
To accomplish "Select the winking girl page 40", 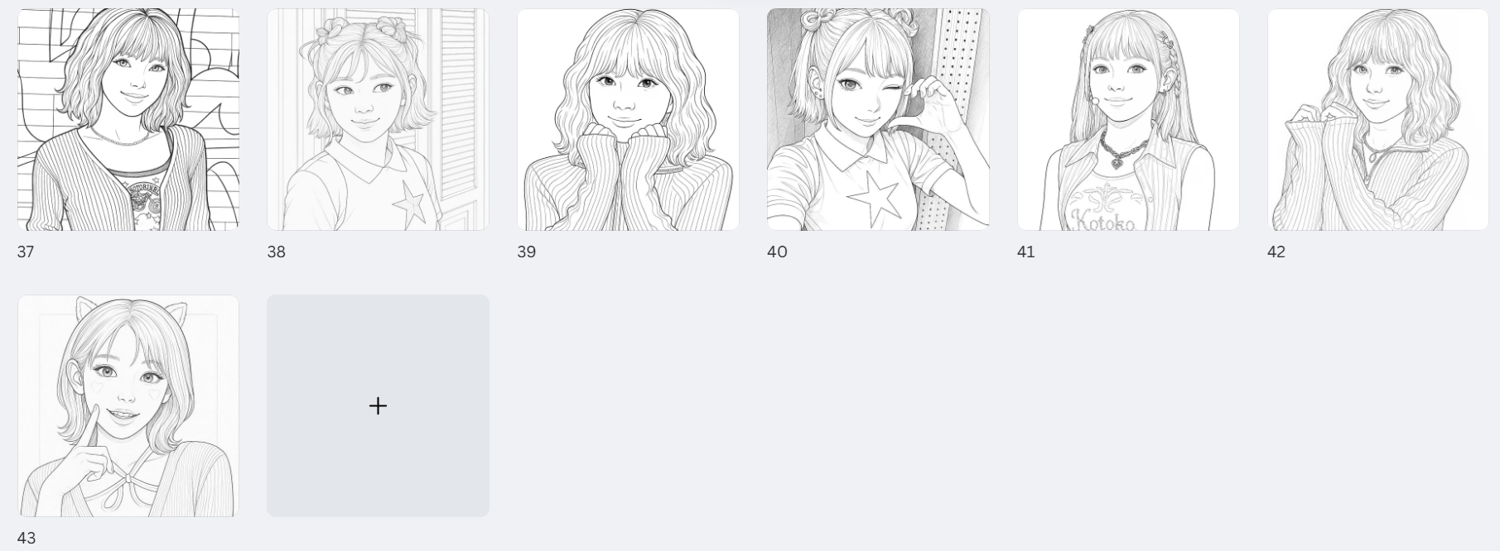I will 878,120.
